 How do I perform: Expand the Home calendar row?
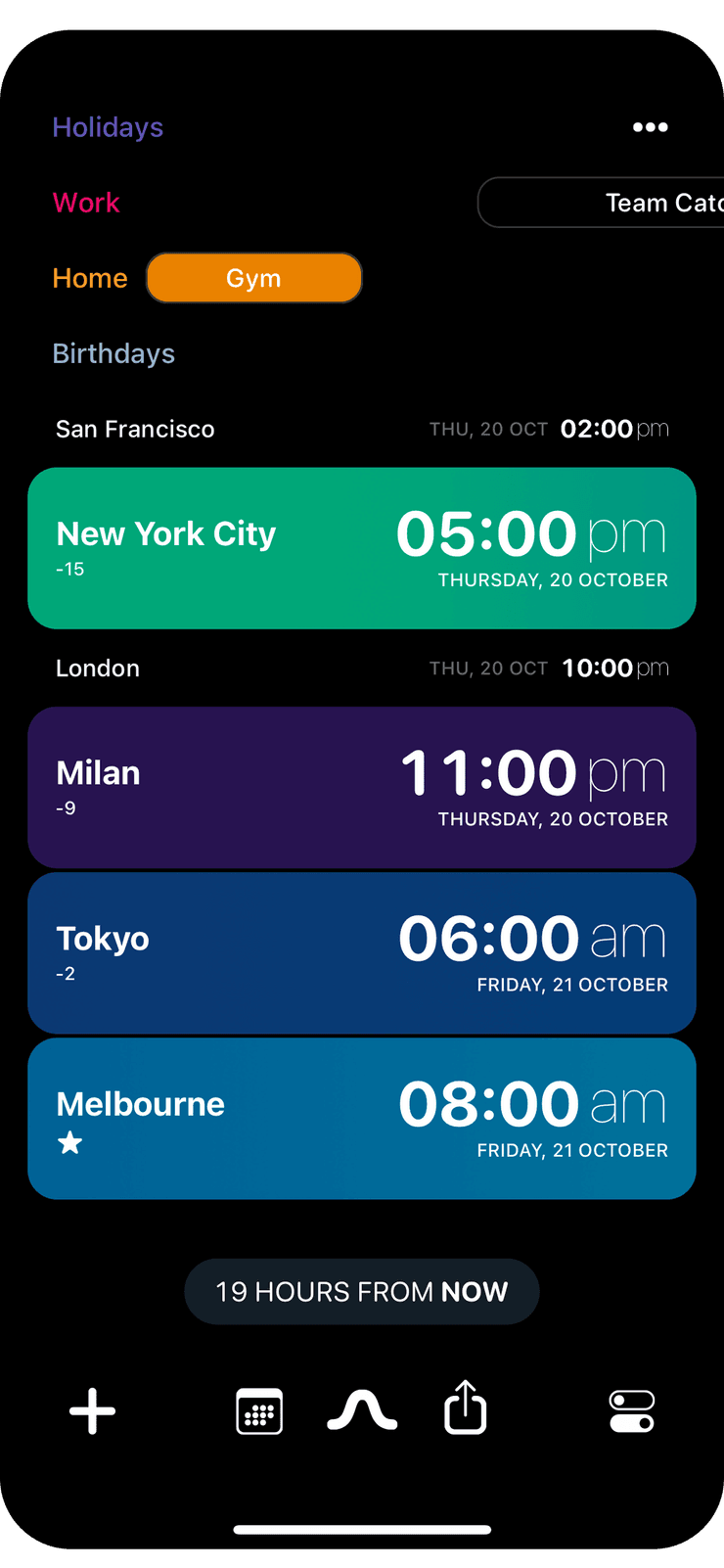point(90,278)
